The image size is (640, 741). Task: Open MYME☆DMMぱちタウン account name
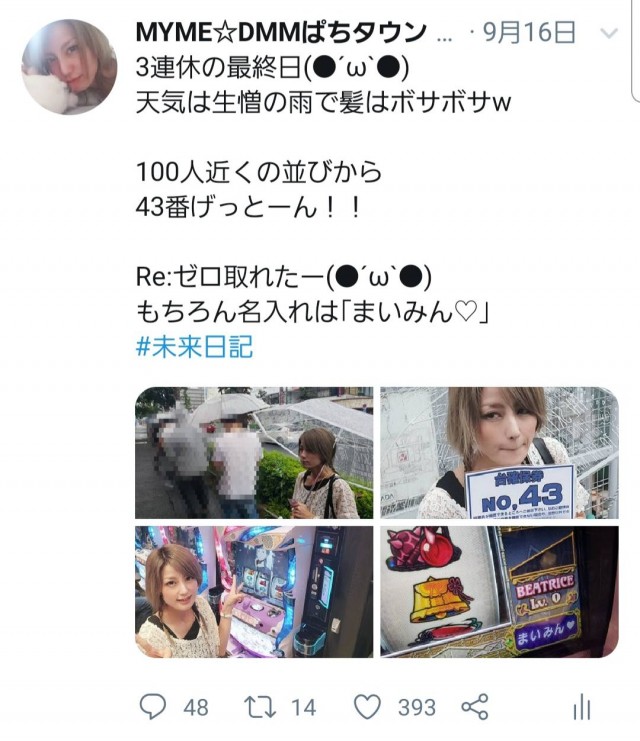point(283,33)
